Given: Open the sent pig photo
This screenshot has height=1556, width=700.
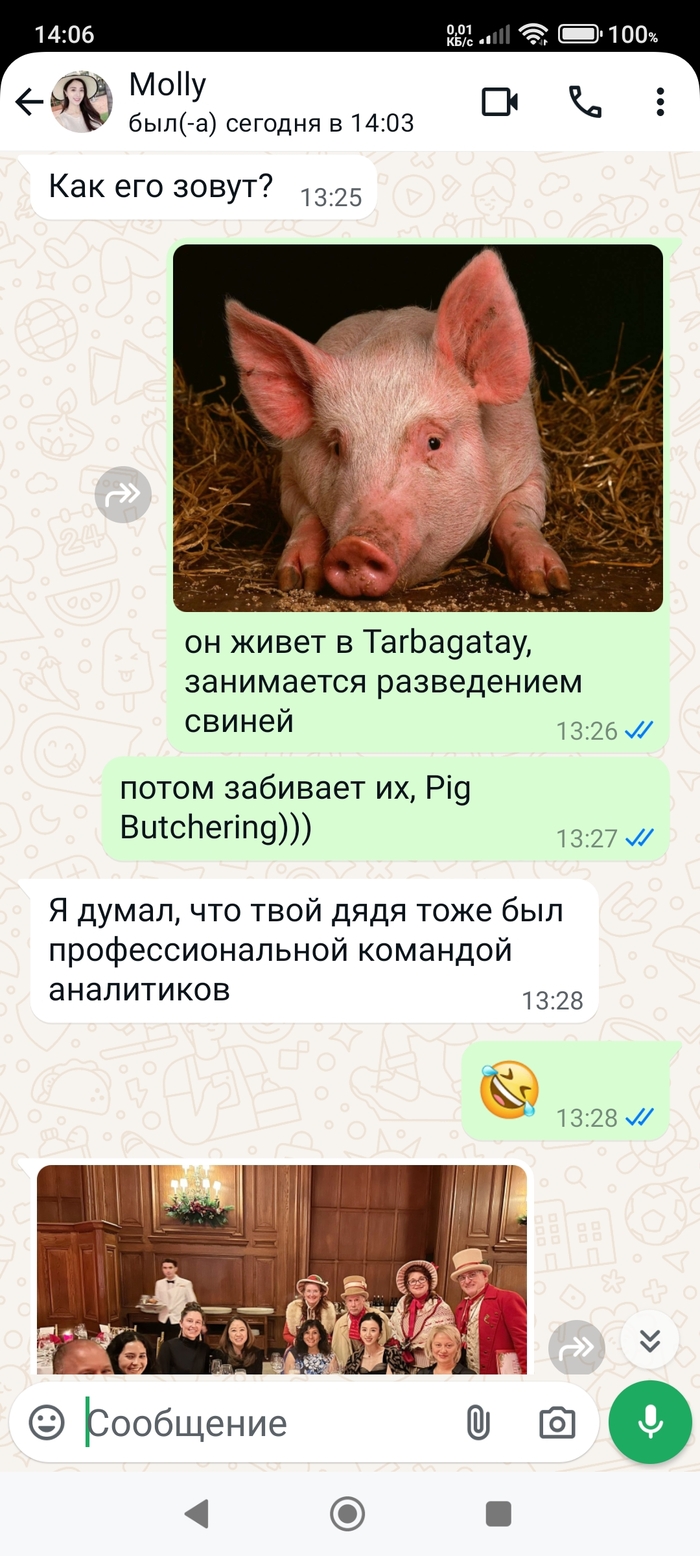Looking at the screenshot, I should coord(417,427).
